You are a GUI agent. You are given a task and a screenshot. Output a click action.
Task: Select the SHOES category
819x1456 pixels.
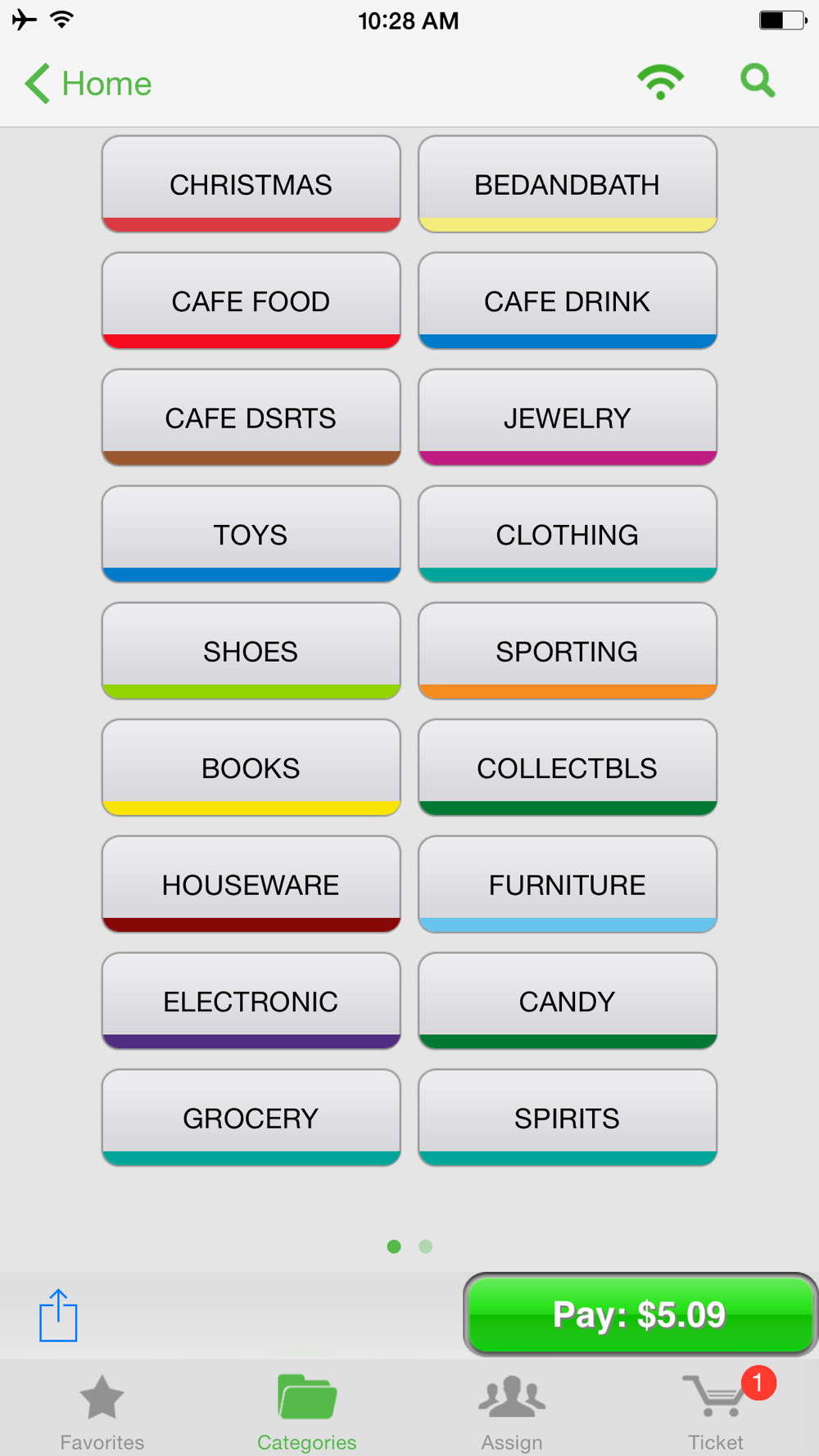point(251,651)
